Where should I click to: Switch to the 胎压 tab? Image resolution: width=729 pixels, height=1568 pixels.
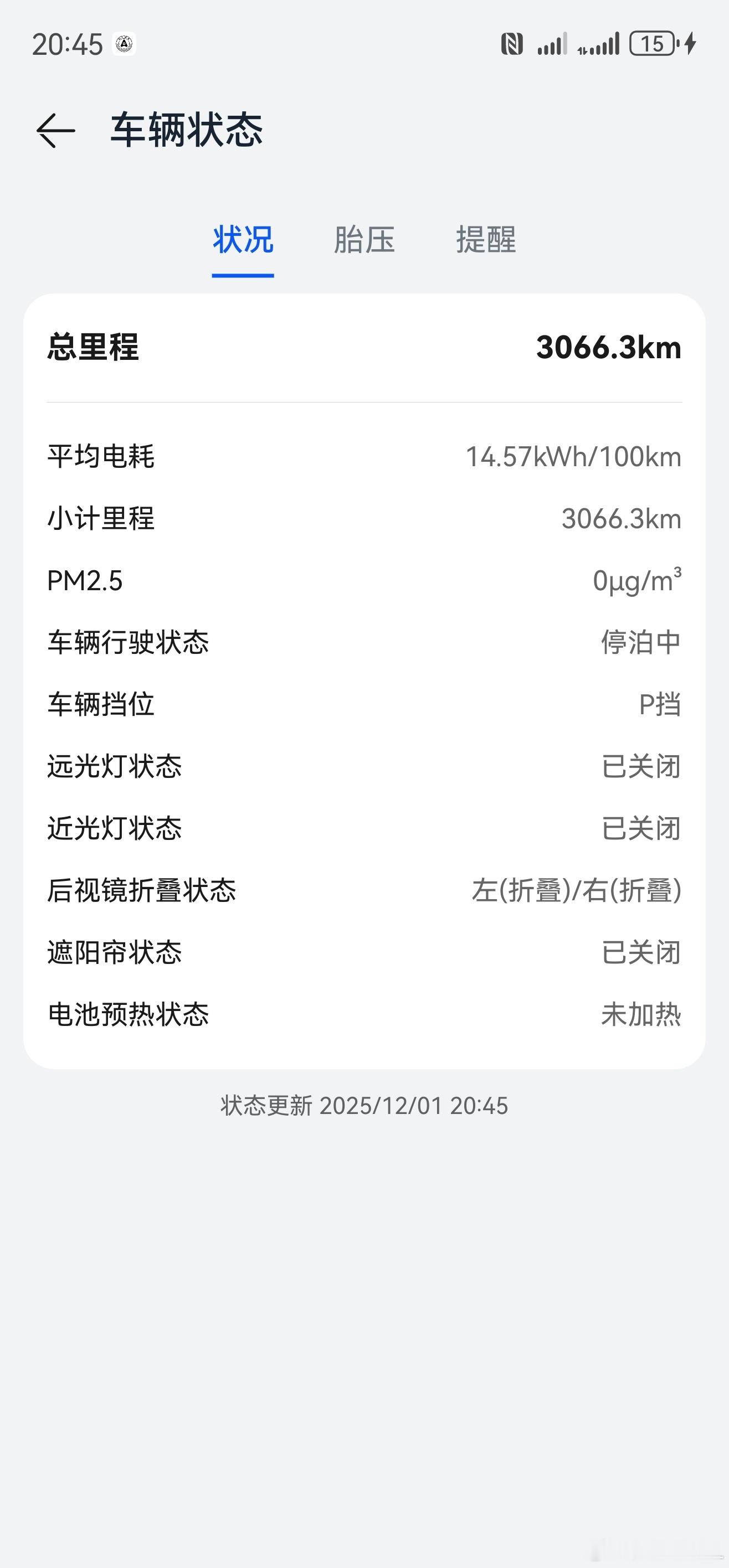(x=363, y=241)
